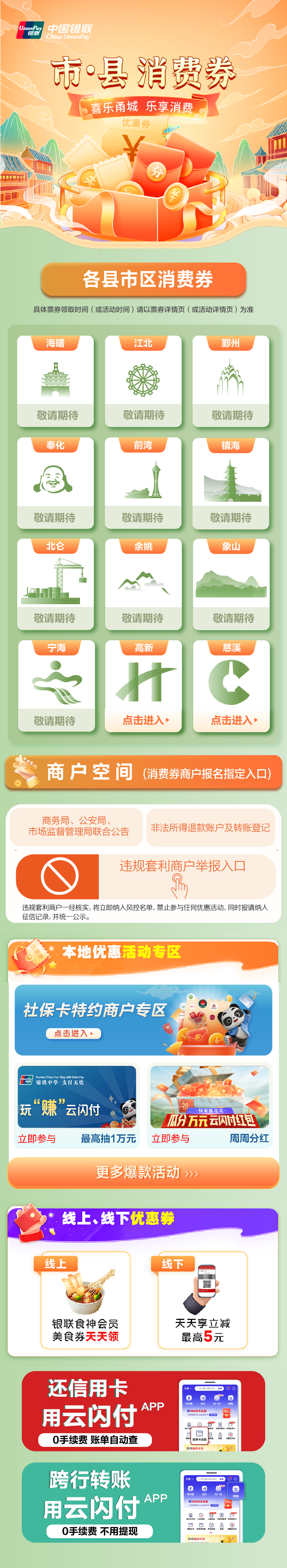Open 非法所得退款账户及转账登记
Screen dimensions: 287x1568
(x=210, y=827)
